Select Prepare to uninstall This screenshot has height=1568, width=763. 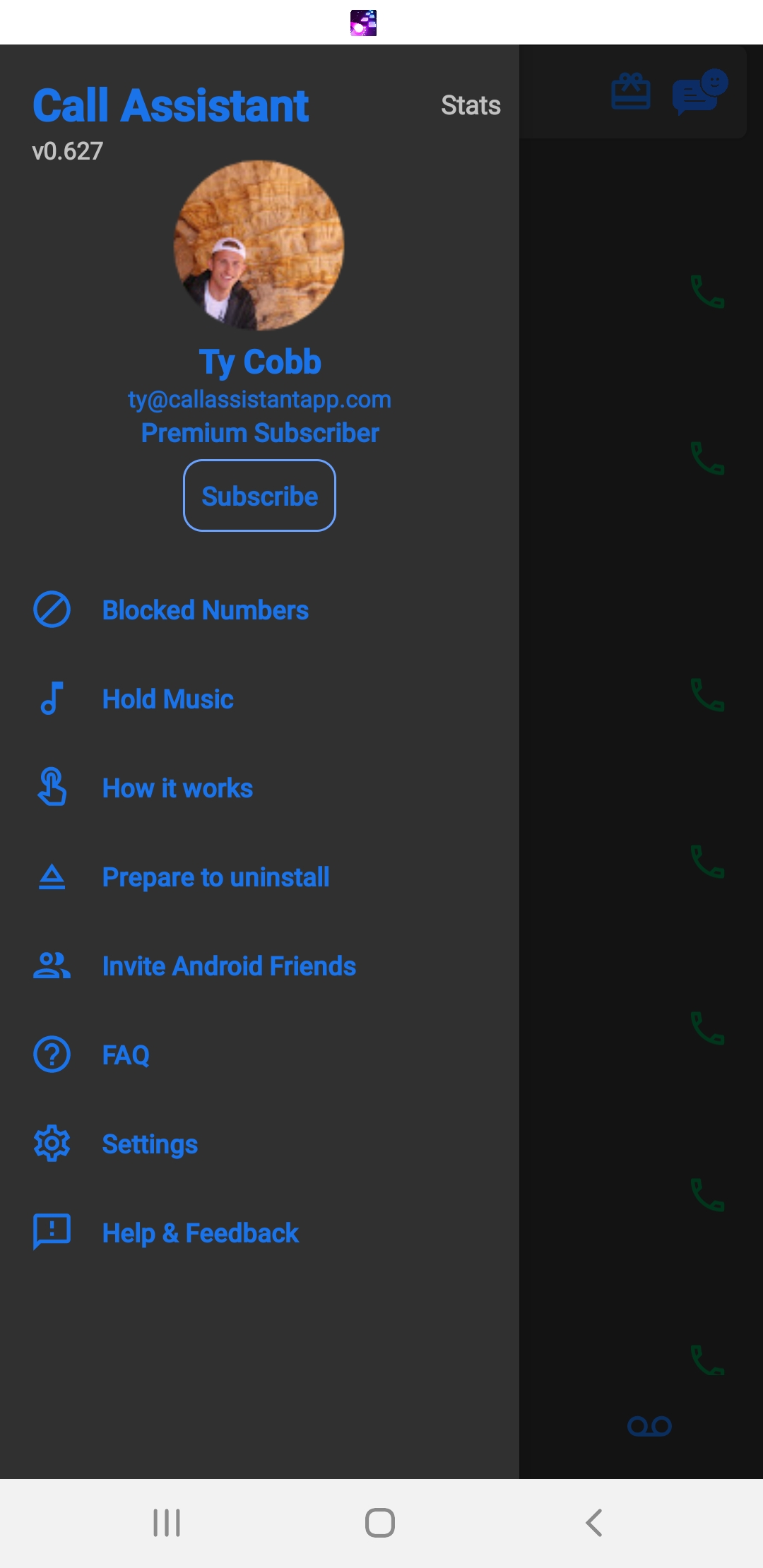(215, 877)
